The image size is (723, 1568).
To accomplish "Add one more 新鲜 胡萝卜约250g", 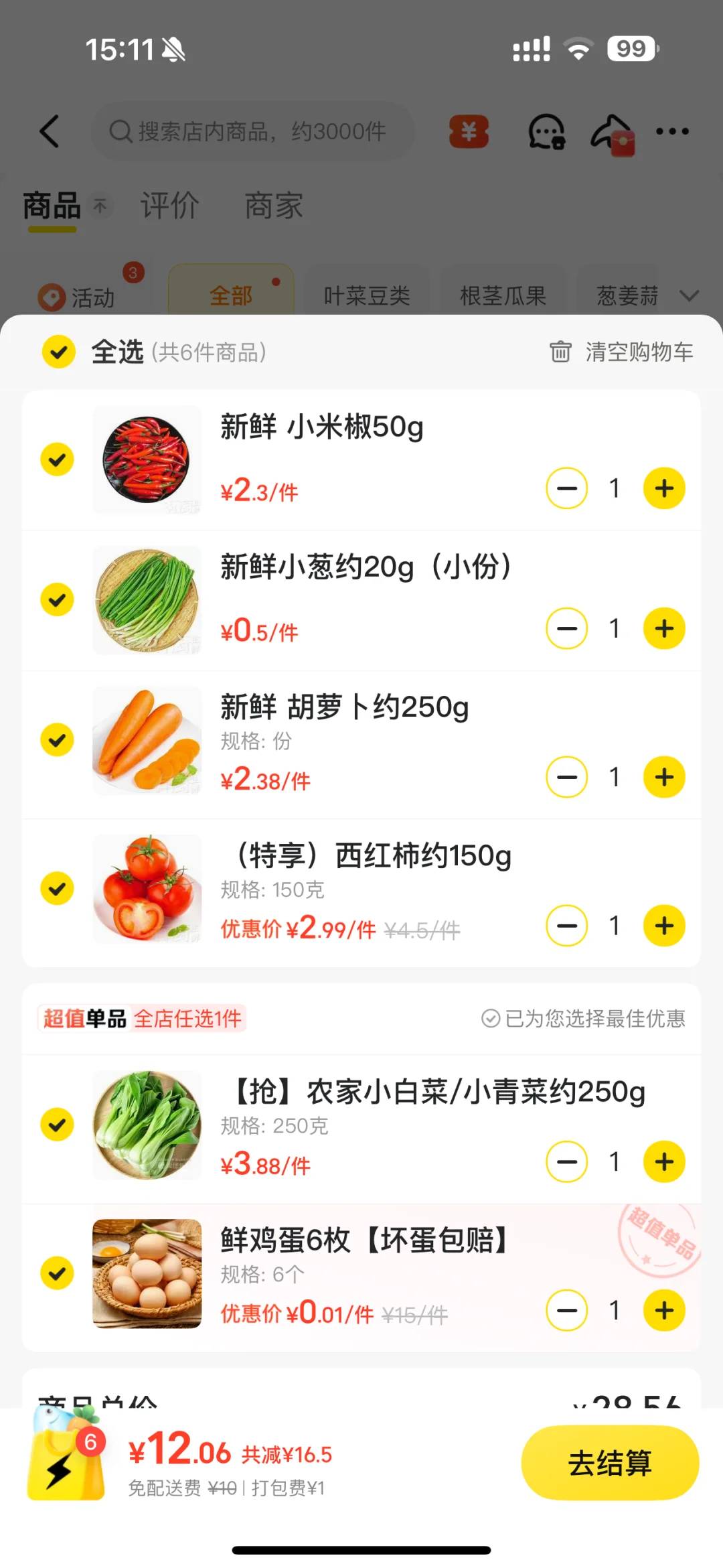I will click(663, 777).
